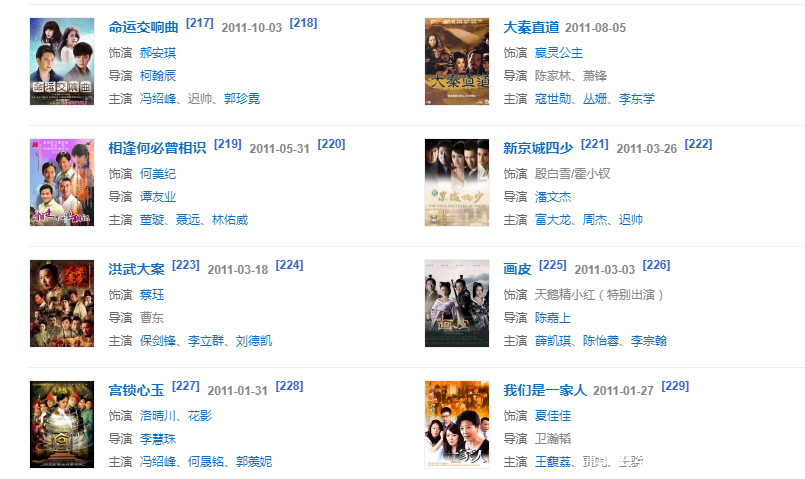The width and height of the screenshot is (805, 479).
Task: Open the 画皮 title link
Action: pyautogui.click(x=517, y=269)
